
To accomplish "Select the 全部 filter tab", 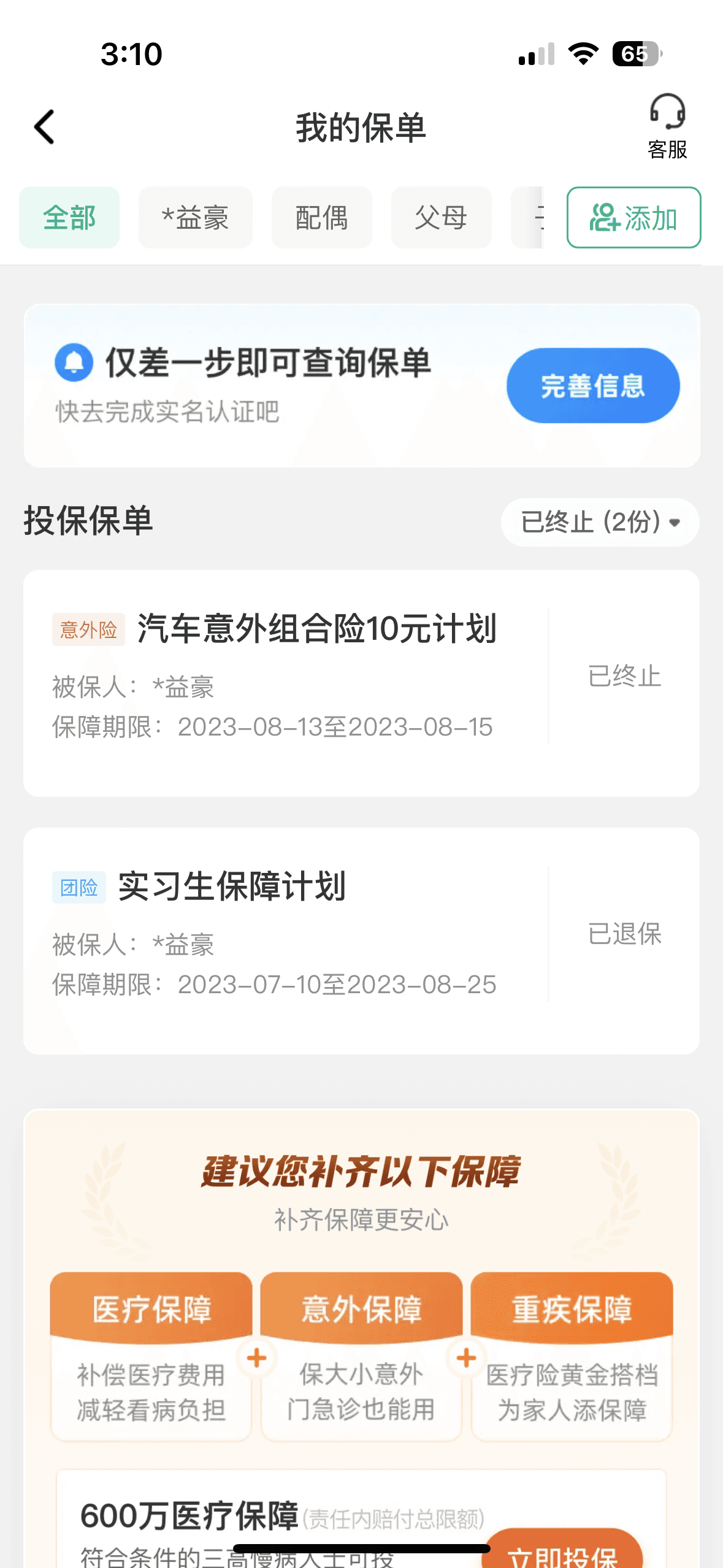I will click(69, 218).
